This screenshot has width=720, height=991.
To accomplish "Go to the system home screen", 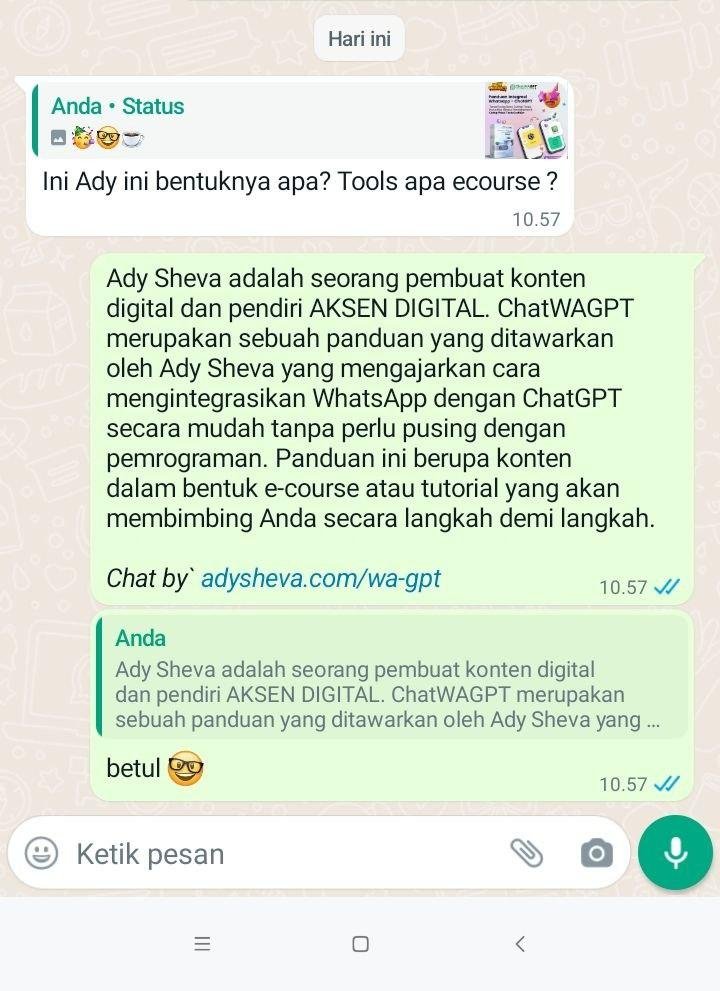I will pos(360,943).
